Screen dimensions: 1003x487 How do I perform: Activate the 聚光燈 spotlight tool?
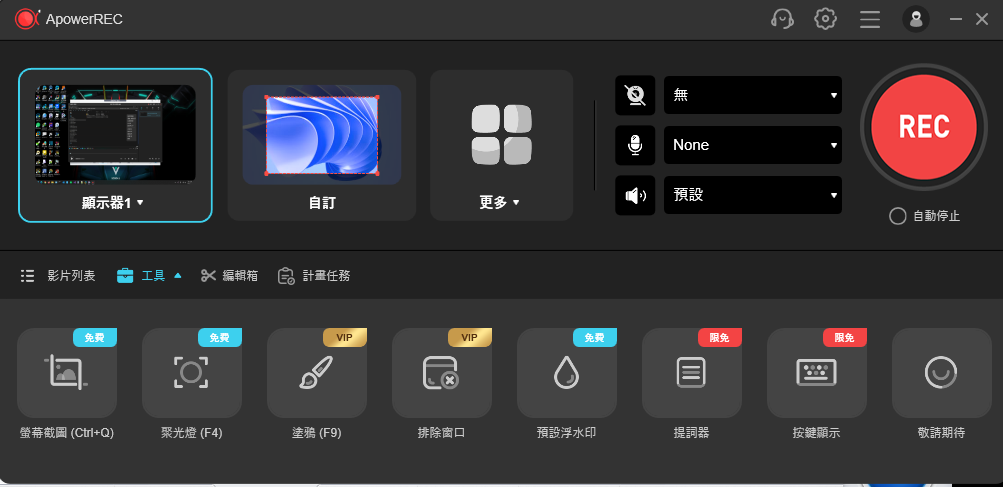pyautogui.click(x=192, y=373)
